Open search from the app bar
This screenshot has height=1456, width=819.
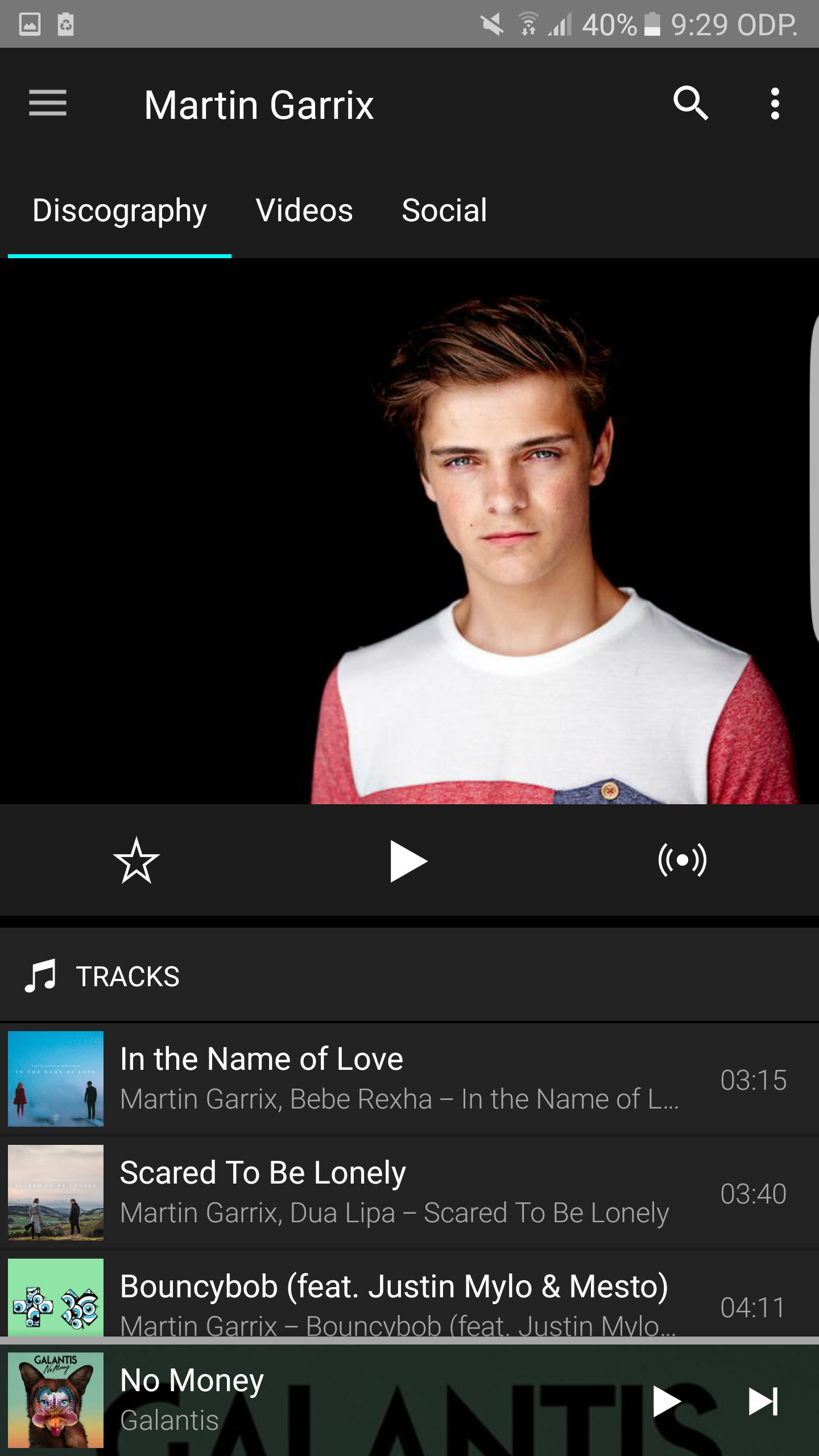690,104
